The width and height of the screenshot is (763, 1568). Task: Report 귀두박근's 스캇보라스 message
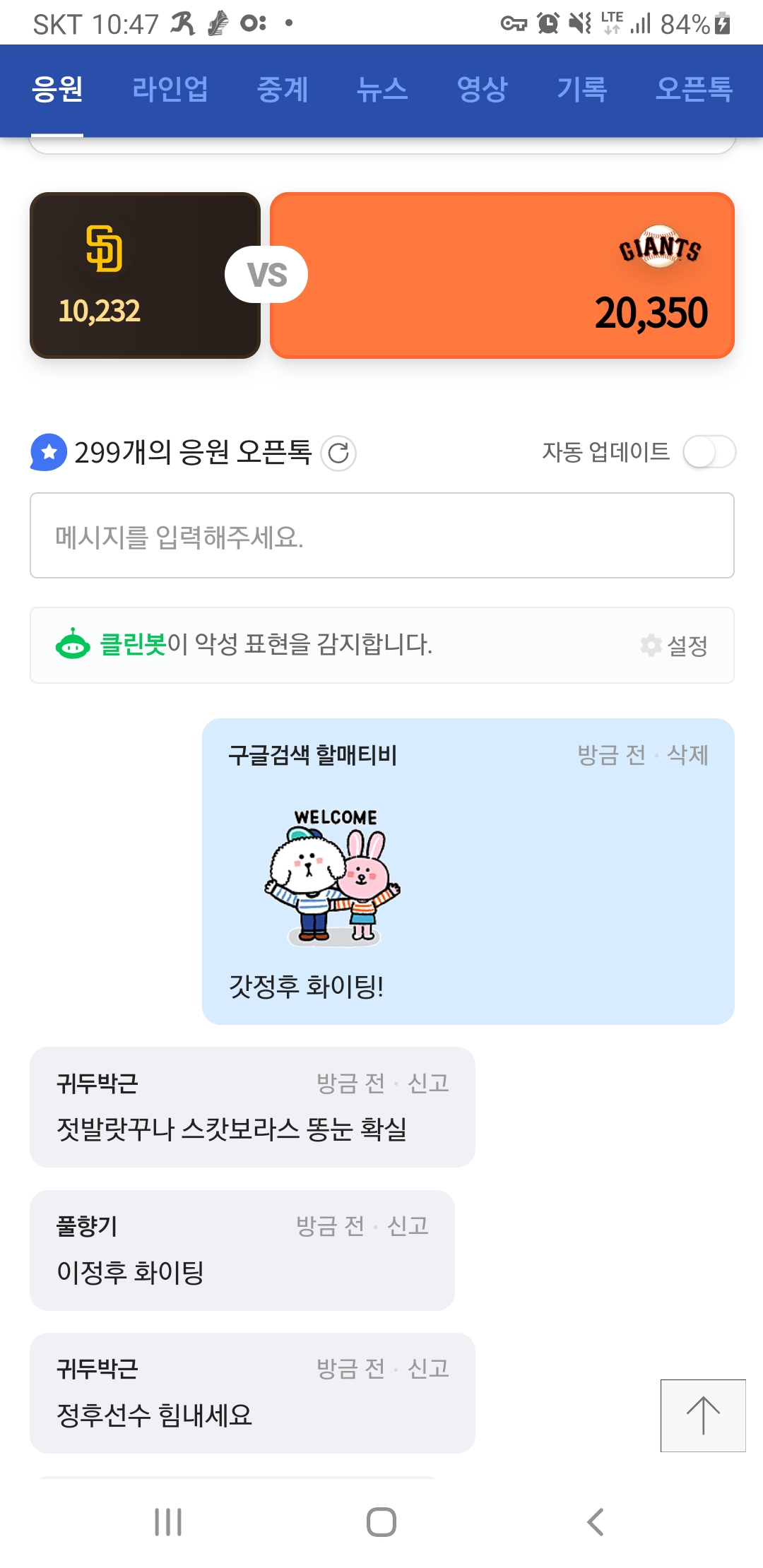(x=428, y=1083)
